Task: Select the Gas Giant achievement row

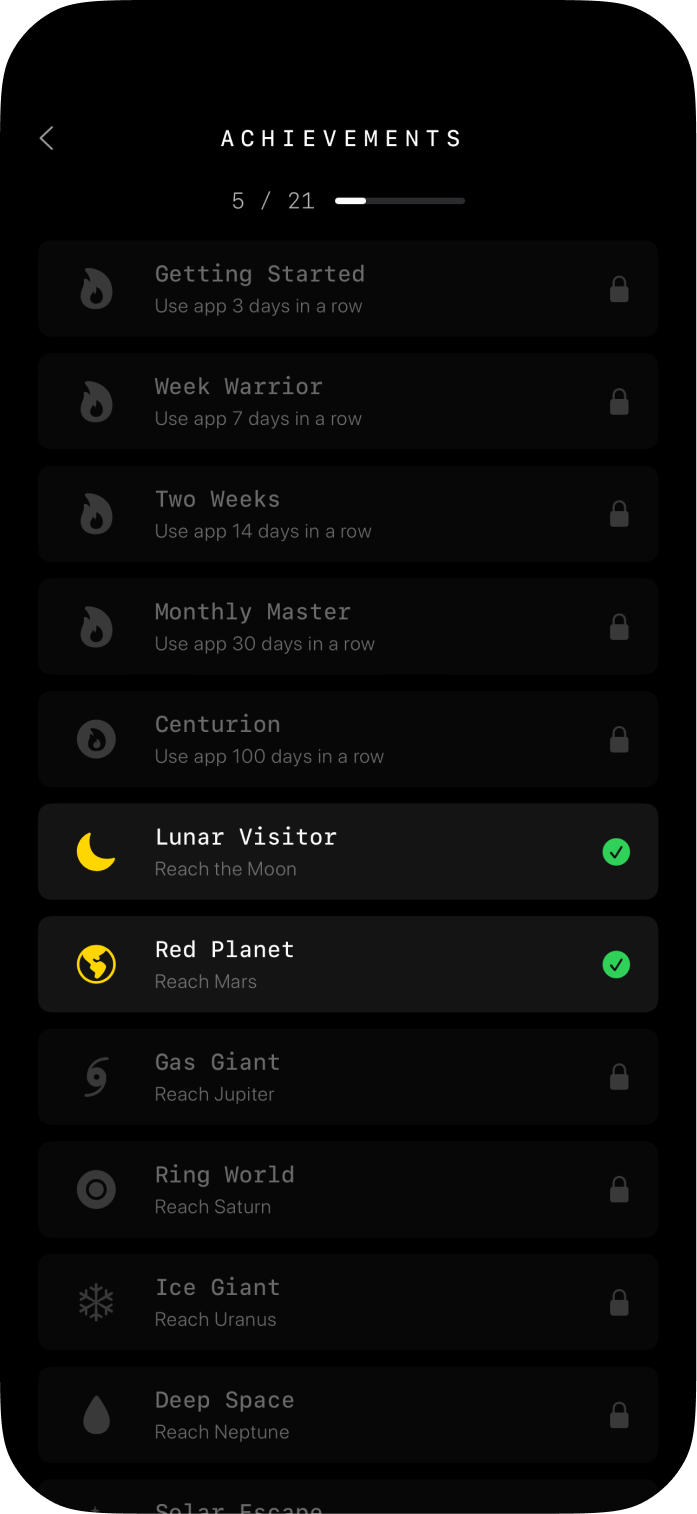Action: (x=347, y=1077)
